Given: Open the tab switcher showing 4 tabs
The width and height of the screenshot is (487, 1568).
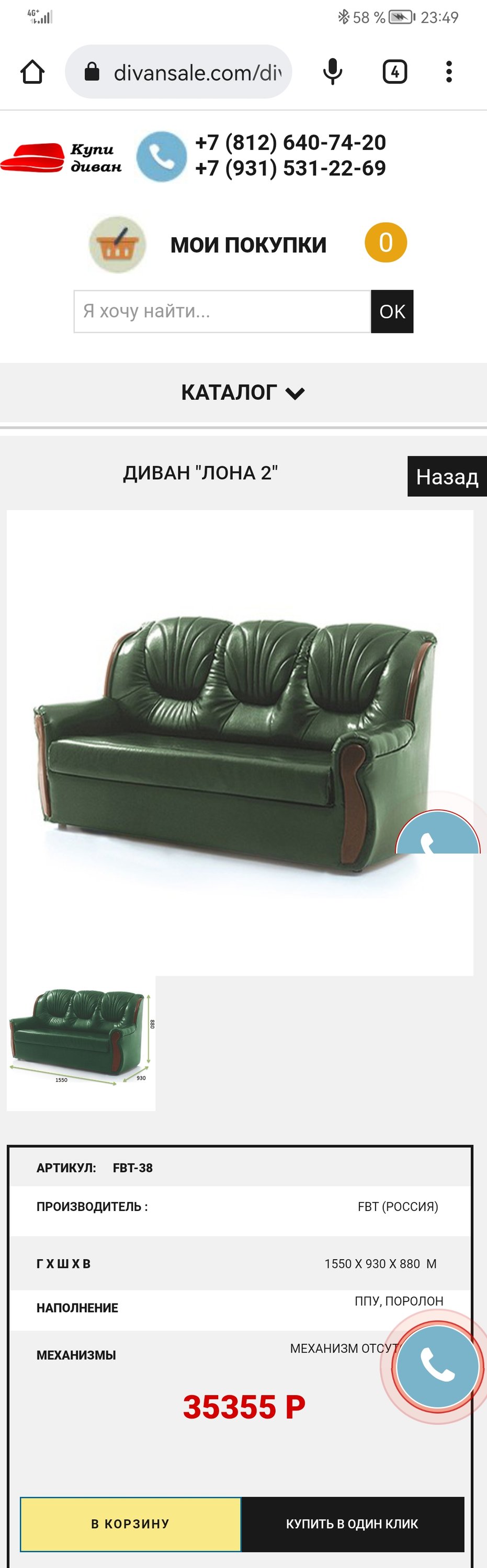Looking at the screenshot, I should click(x=394, y=72).
